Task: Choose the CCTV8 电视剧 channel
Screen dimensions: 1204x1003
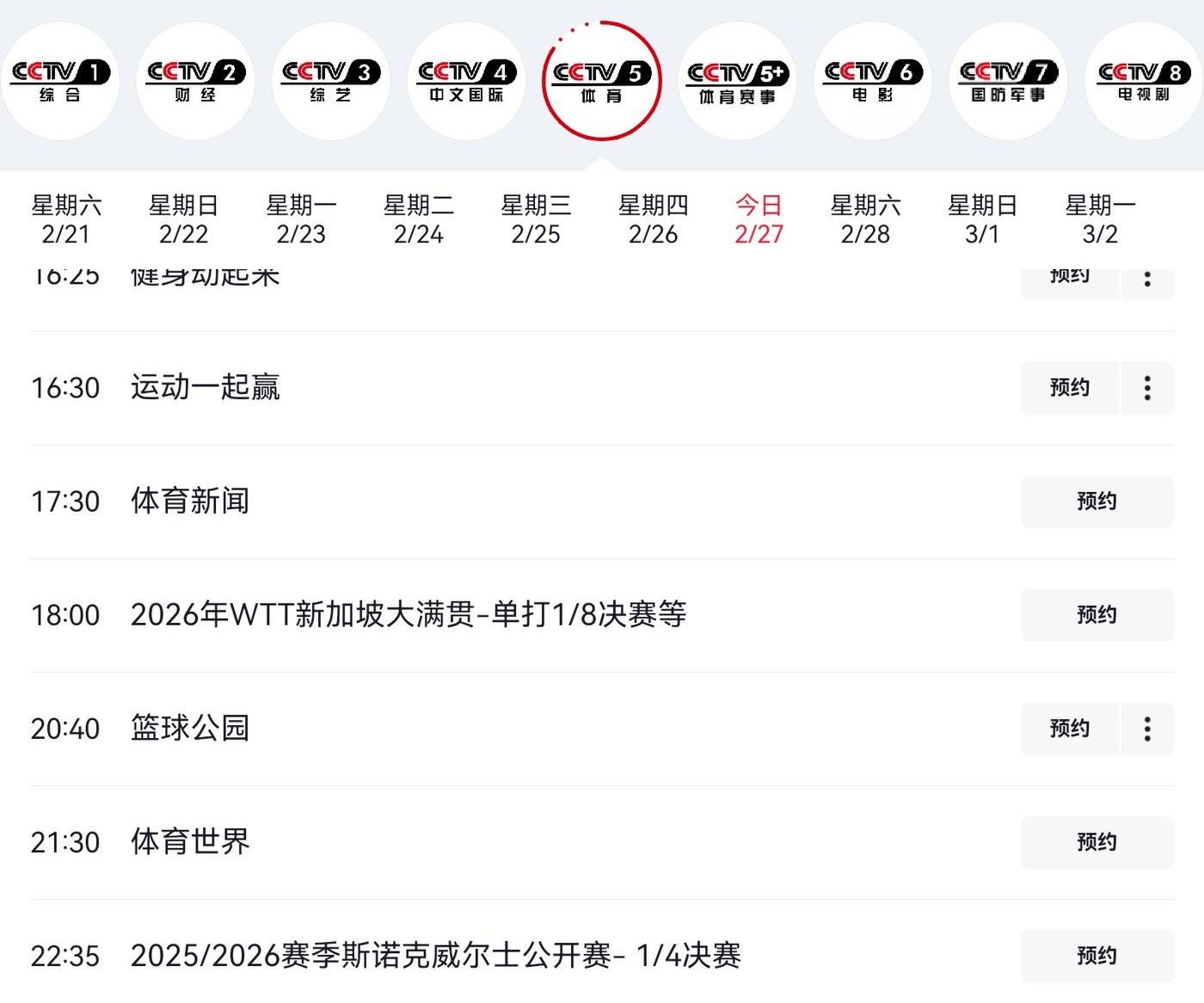Action: (1144, 81)
